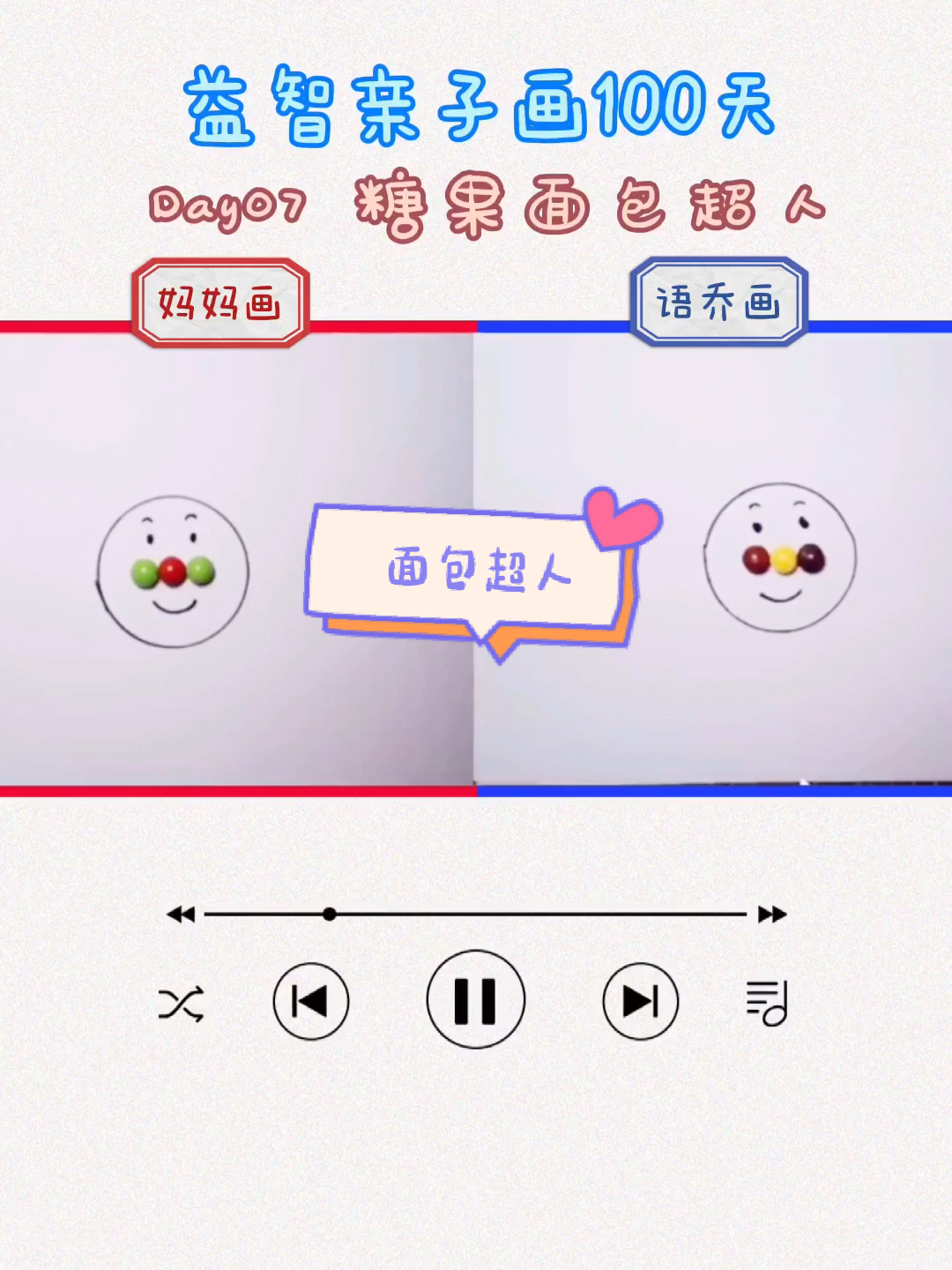Click the fast-forward double-arrow icon
The image size is (952, 1270).
click(x=770, y=915)
